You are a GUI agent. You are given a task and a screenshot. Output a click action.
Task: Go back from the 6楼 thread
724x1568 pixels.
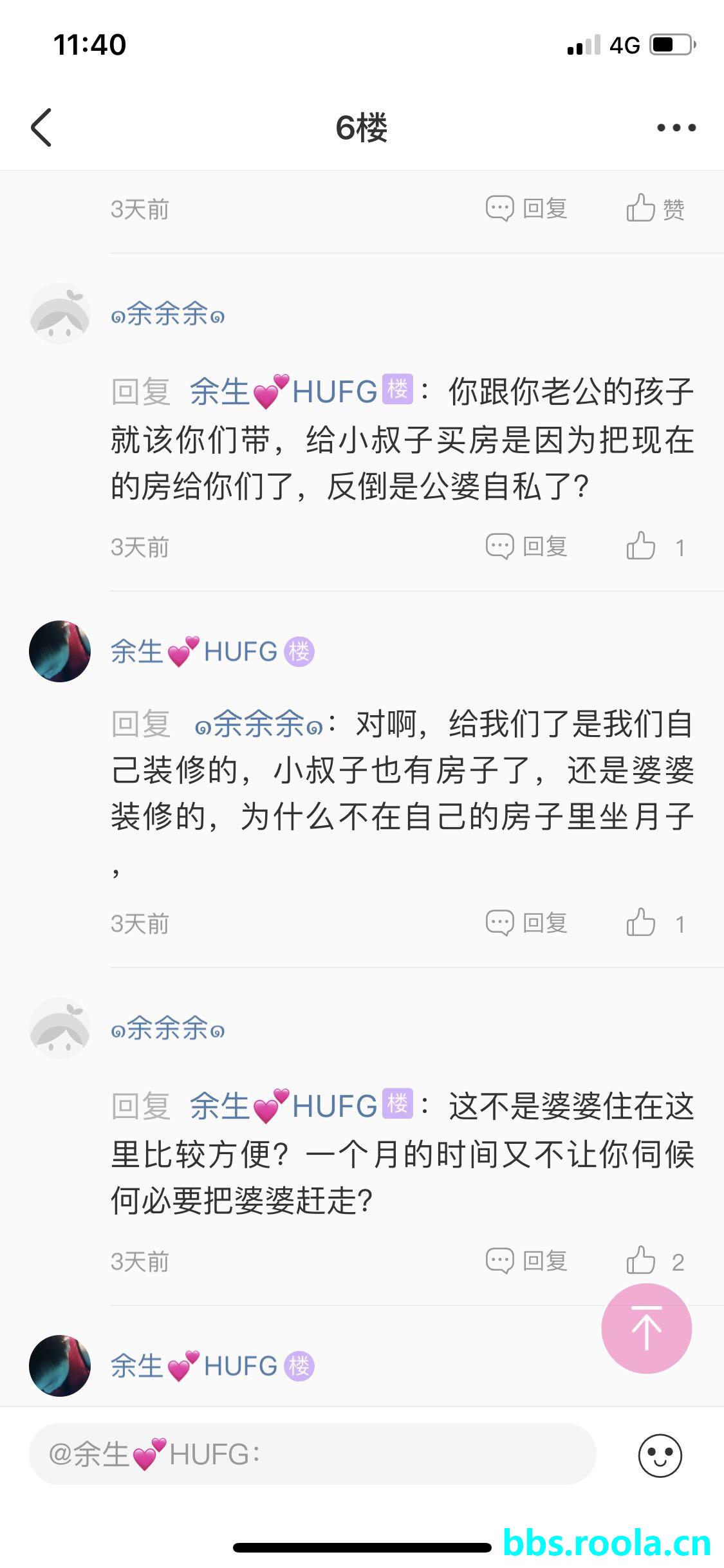(41, 127)
